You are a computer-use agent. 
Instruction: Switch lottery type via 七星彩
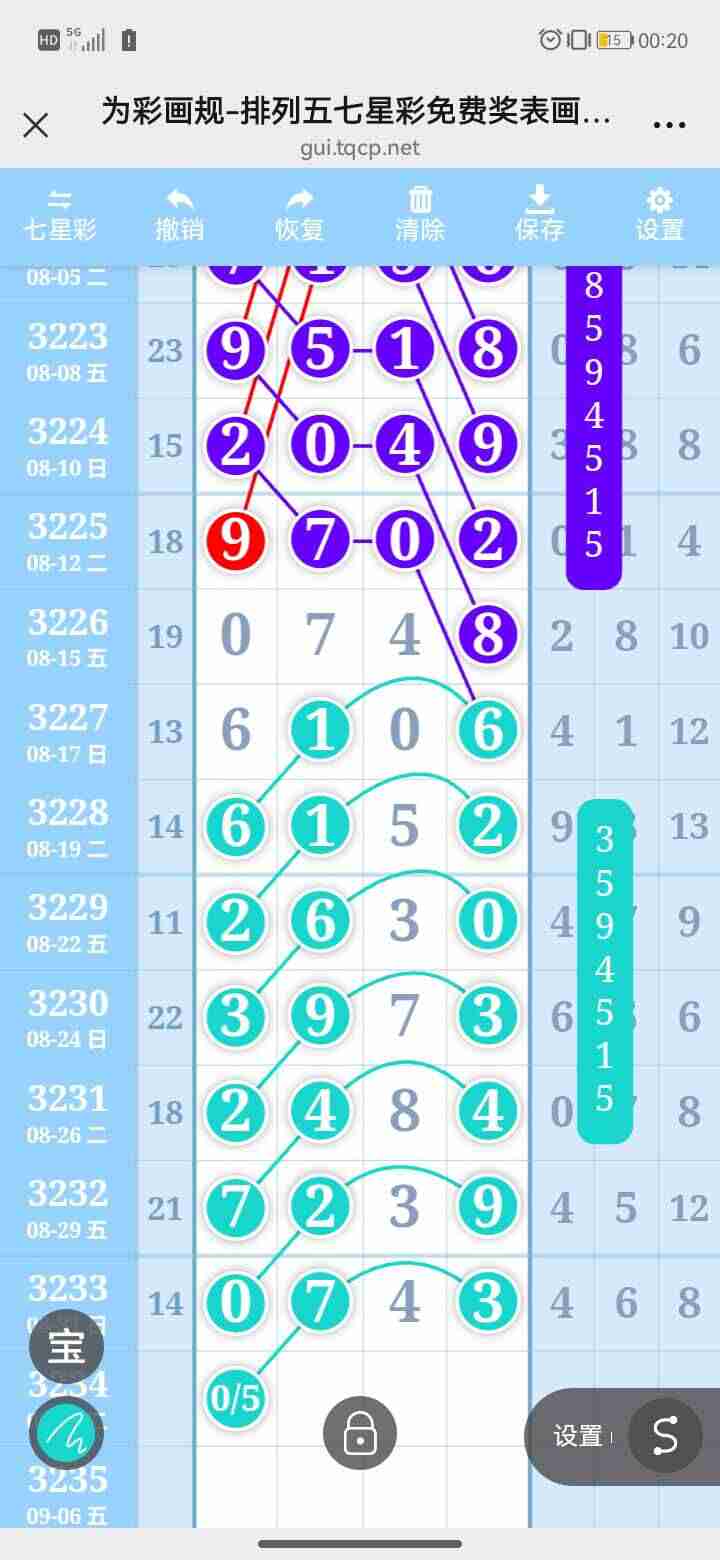pos(60,215)
